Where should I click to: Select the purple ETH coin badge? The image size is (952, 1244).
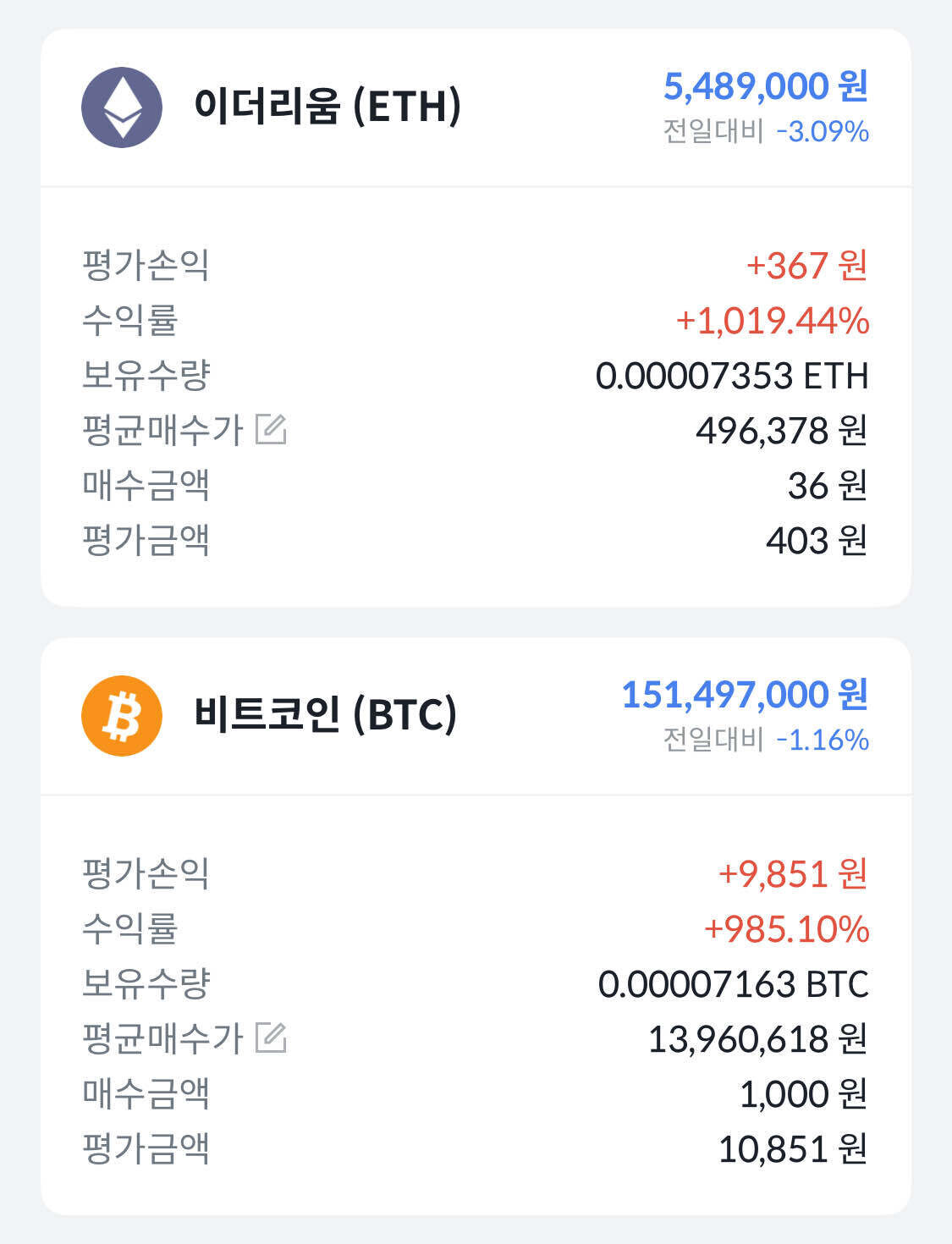(x=121, y=107)
